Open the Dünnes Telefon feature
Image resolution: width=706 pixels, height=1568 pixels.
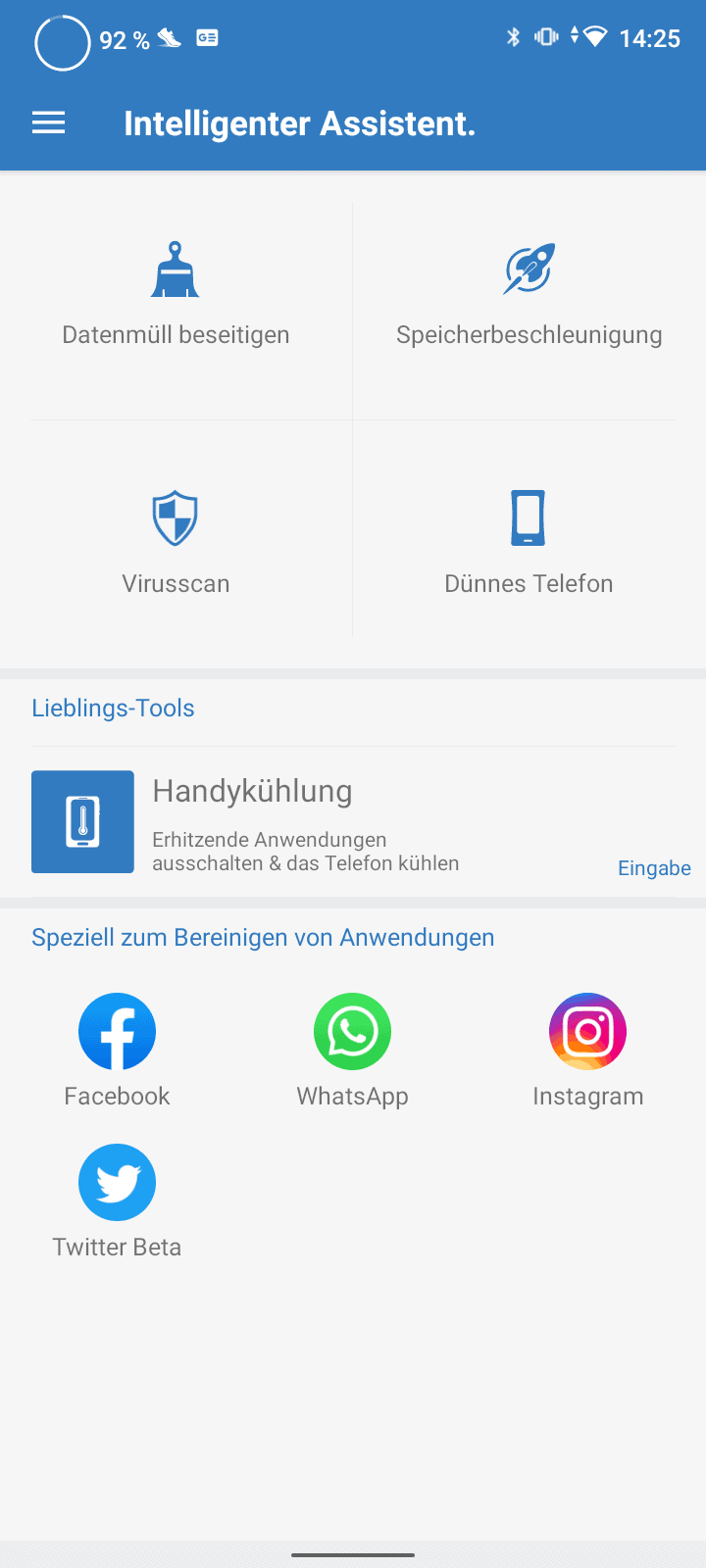(529, 542)
